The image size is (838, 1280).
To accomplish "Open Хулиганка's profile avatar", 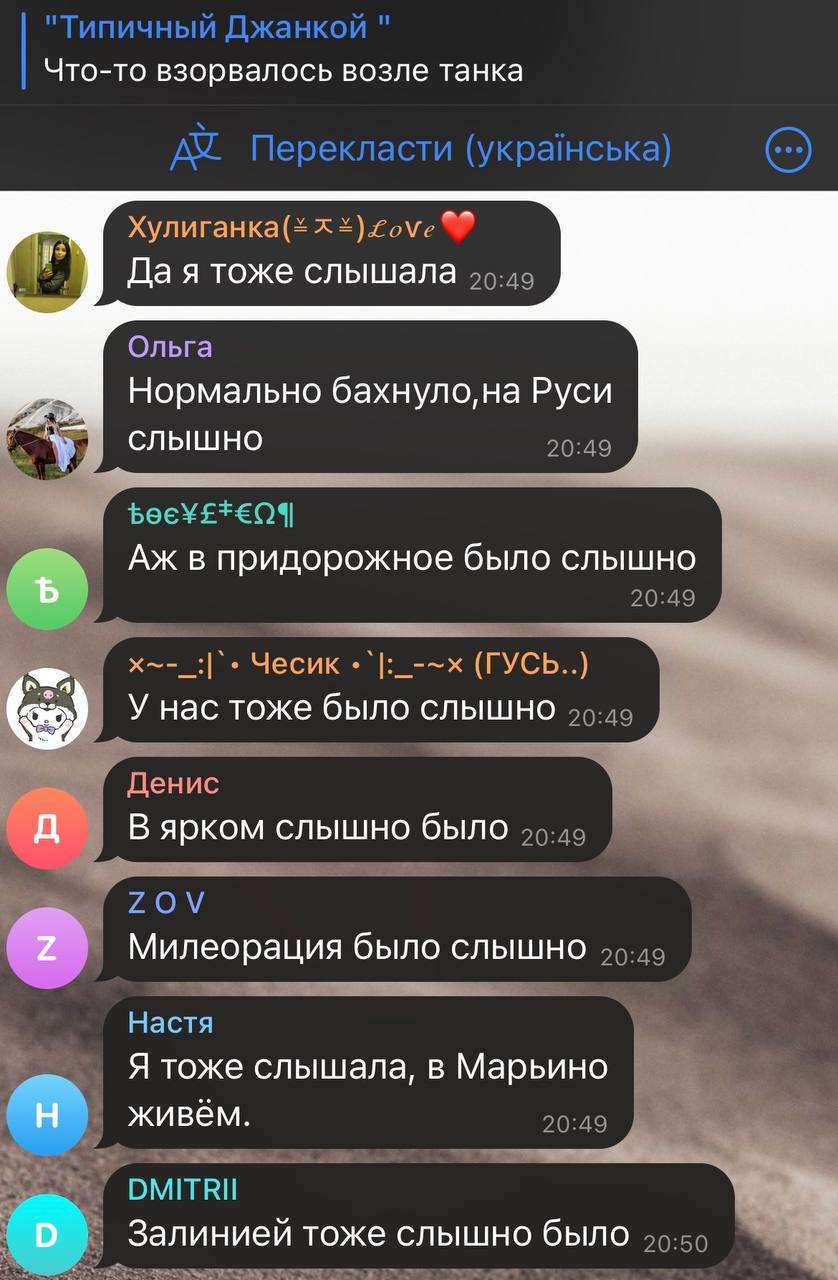I will pyautogui.click(x=47, y=272).
